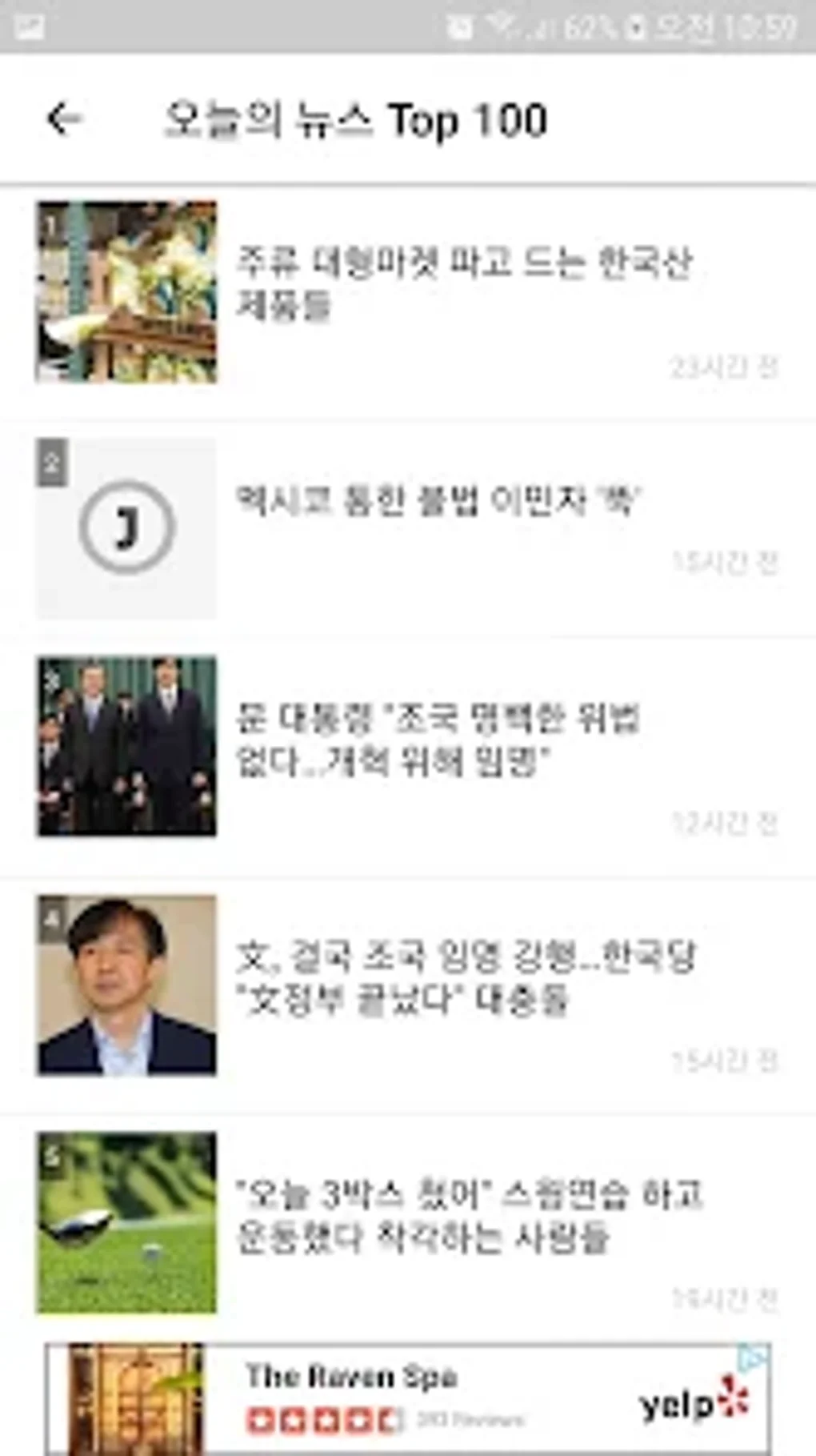Go back from 오늘의 뉴스 Top 100
Screen dimensions: 816x1456
(x=64, y=120)
